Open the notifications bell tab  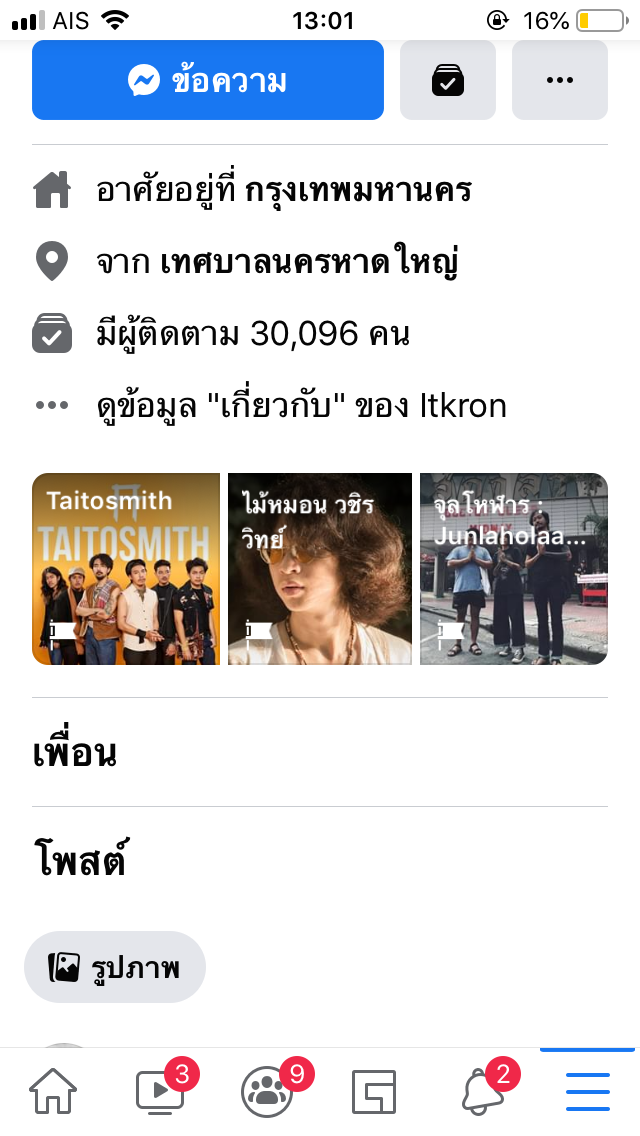coord(482,1091)
